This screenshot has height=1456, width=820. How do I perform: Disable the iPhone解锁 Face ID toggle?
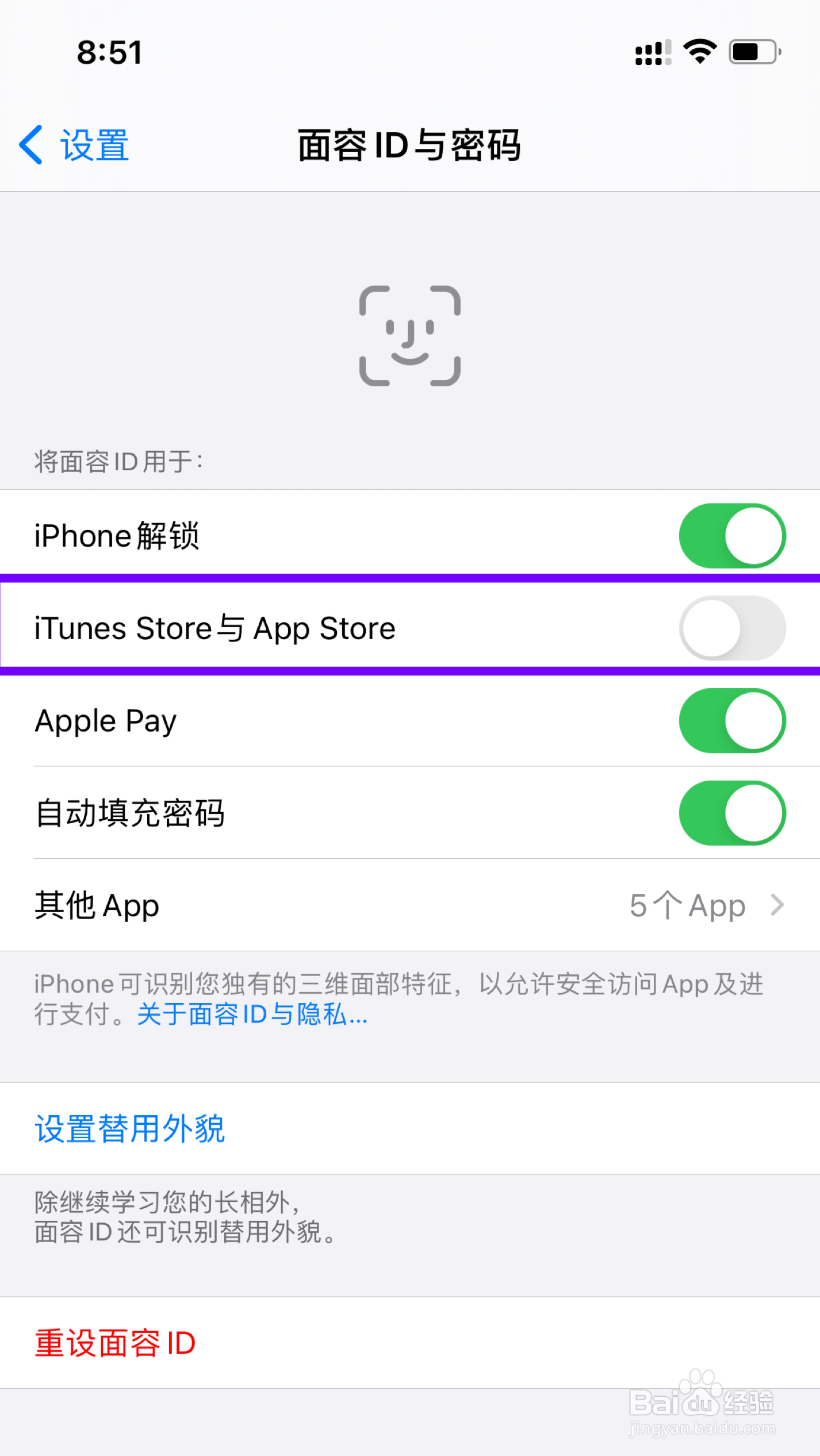(x=731, y=535)
